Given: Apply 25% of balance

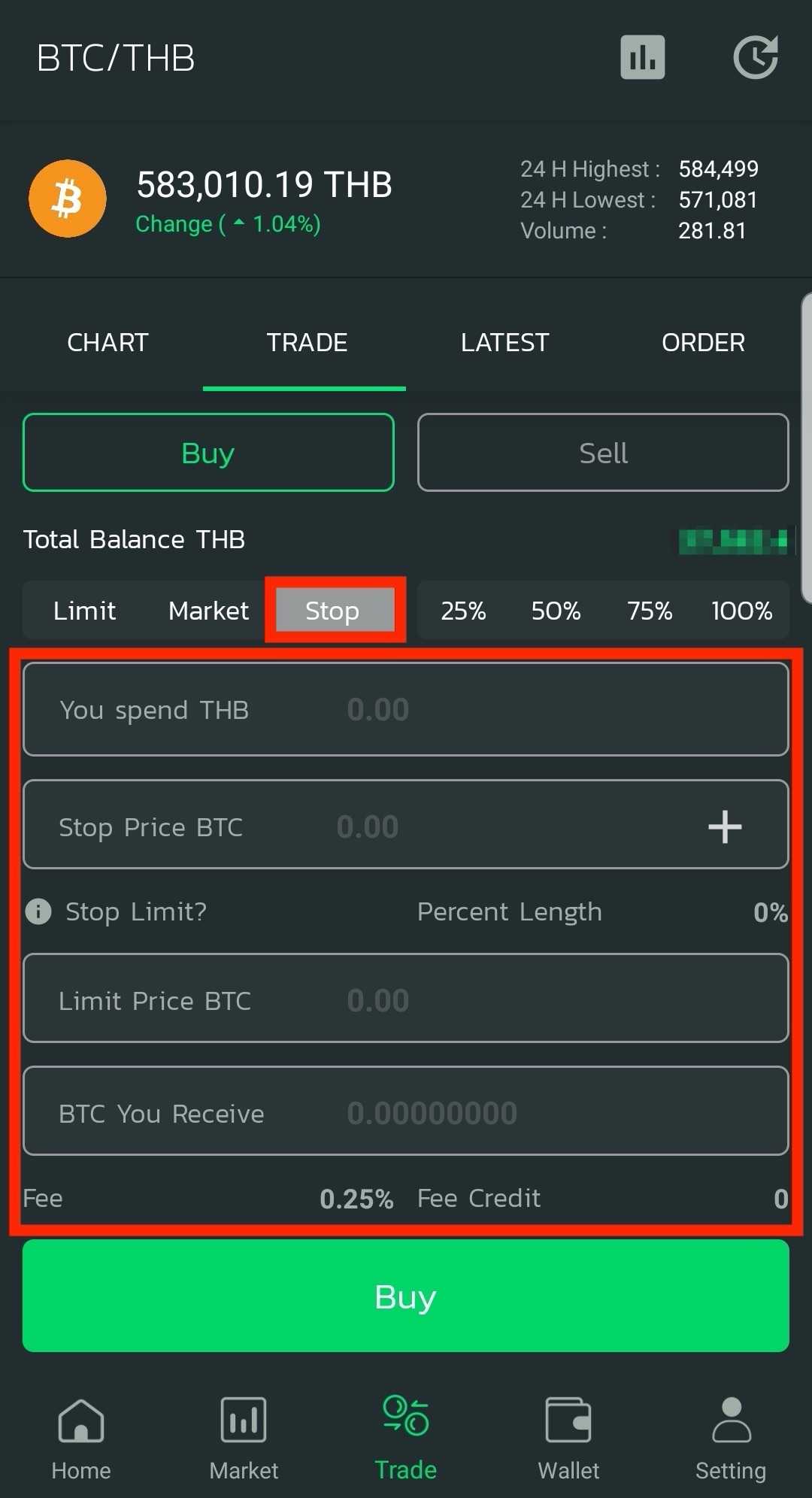Looking at the screenshot, I should pos(462,610).
